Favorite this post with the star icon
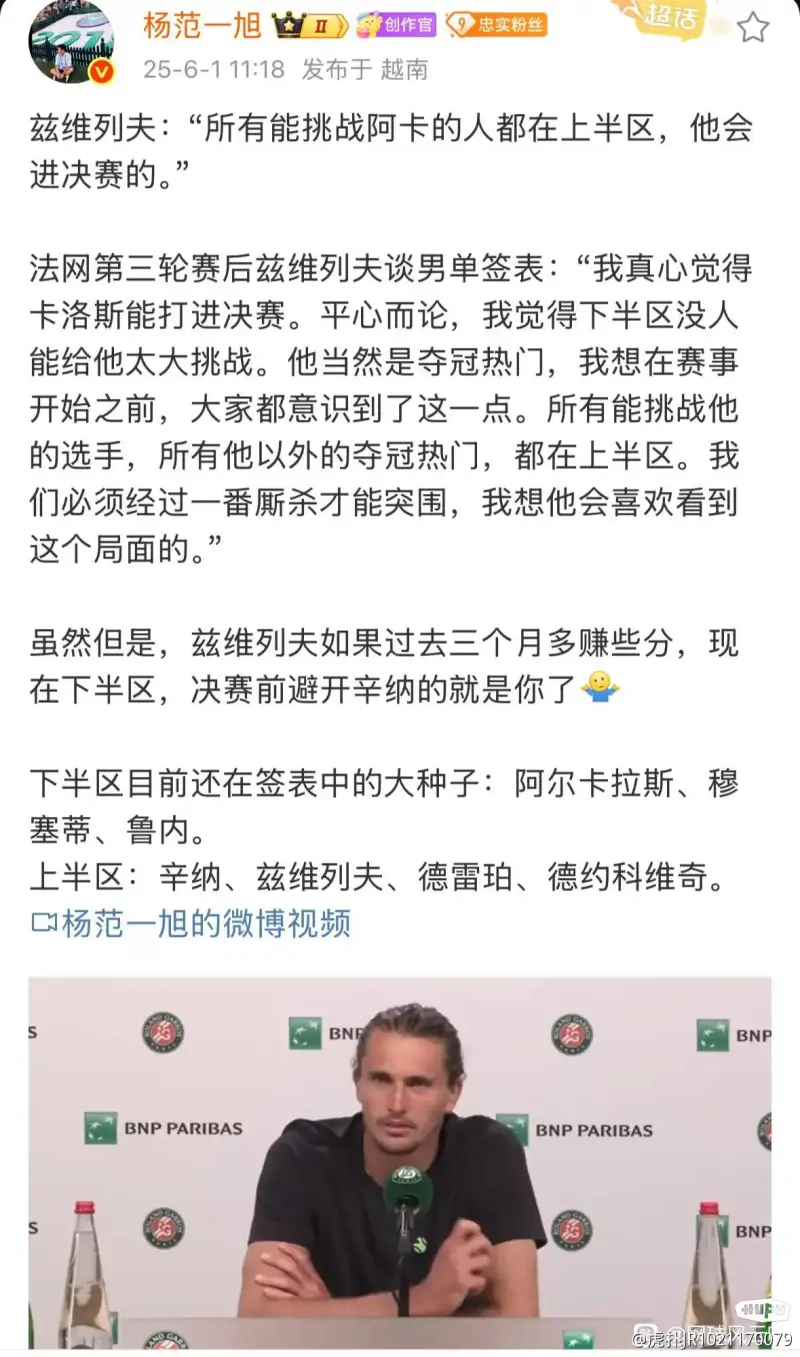 pos(753,27)
